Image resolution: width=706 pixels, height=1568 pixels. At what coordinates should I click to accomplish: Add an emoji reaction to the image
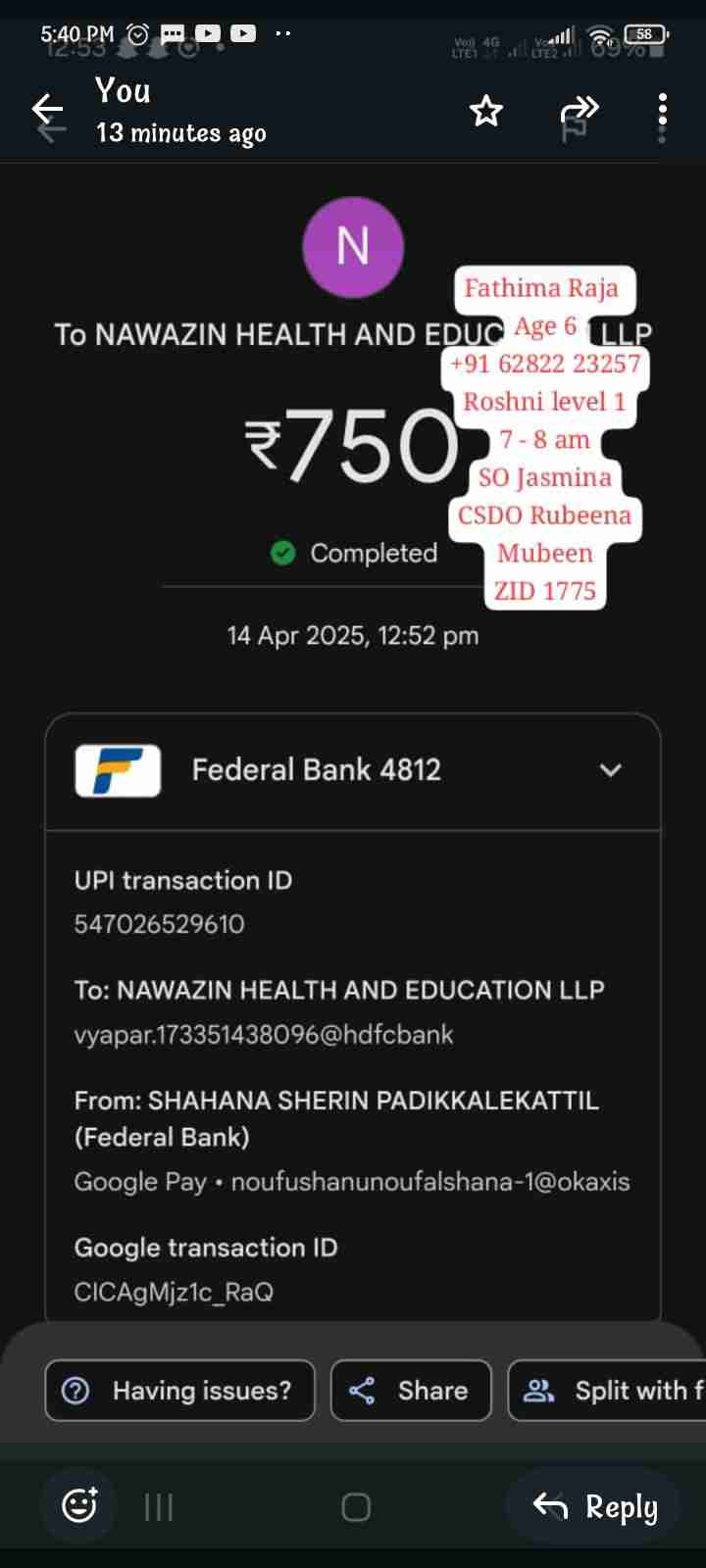point(79,1504)
